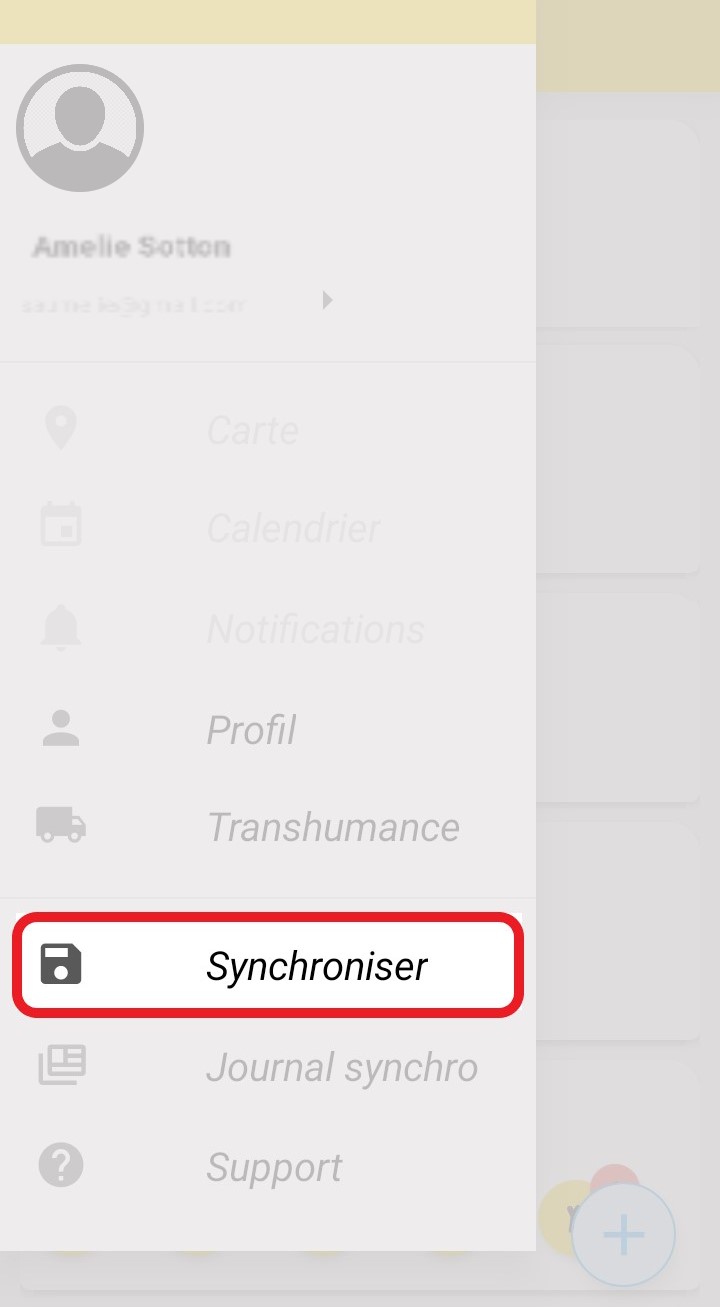Expand the account switcher arrow
This screenshot has width=720, height=1307.
pyautogui.click(x=327, y=300)
